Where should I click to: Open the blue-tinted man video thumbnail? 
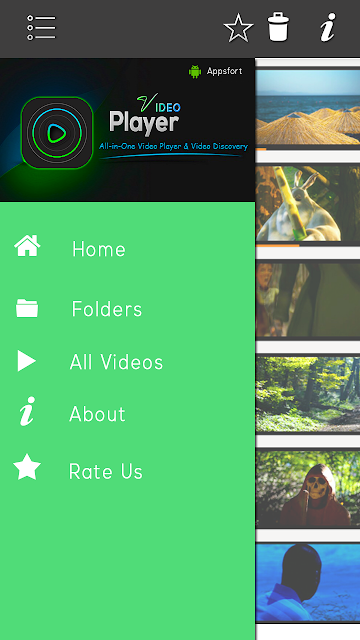click(x=308, y=582)
